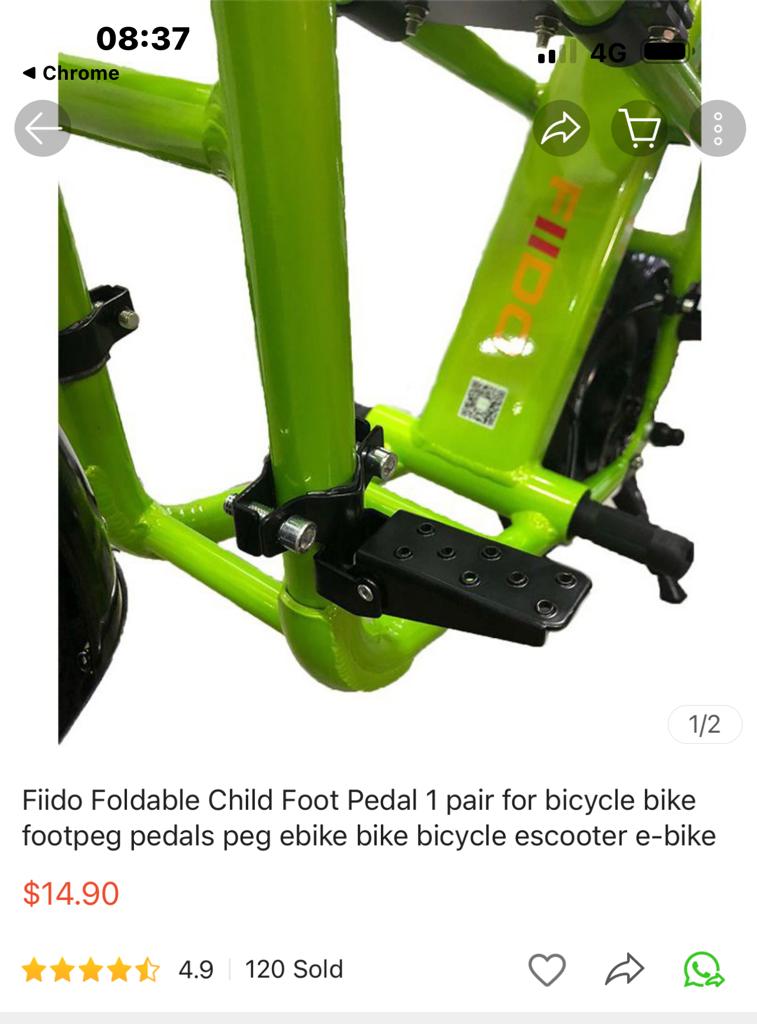Share this item via WhatsApp

[703, 969]
